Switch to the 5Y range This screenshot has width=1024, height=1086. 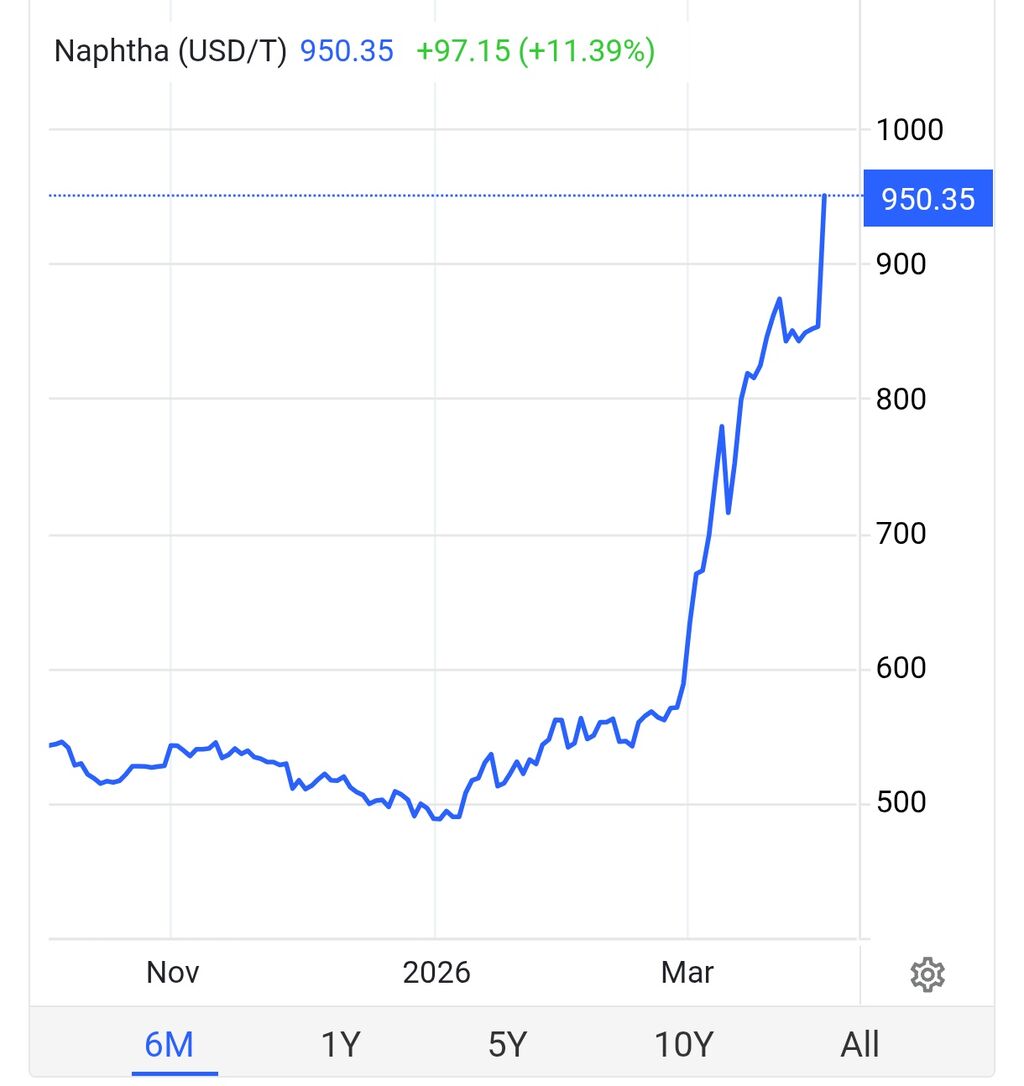507,1044
